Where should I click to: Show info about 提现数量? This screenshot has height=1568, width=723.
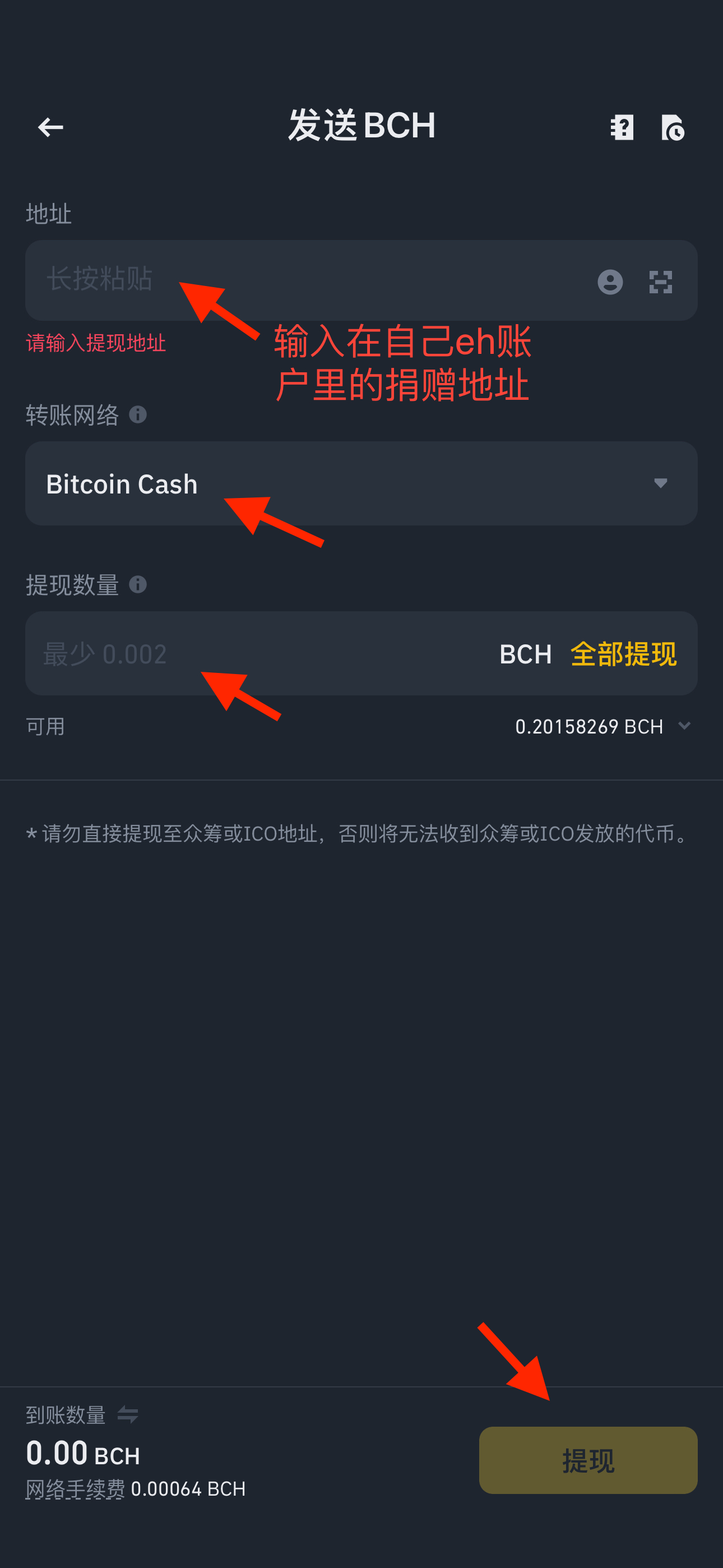(138, 584)
